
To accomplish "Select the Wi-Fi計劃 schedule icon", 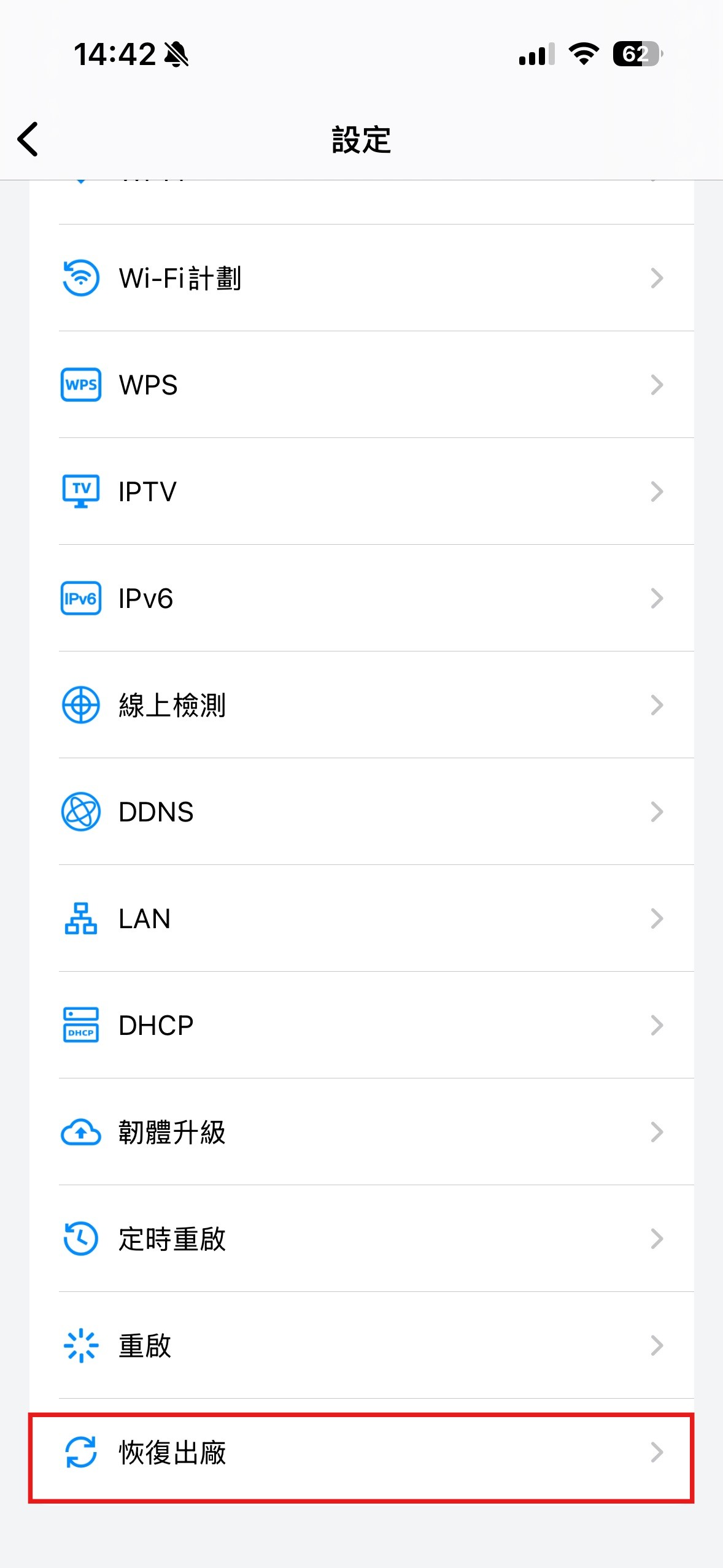I will point(80,277).
